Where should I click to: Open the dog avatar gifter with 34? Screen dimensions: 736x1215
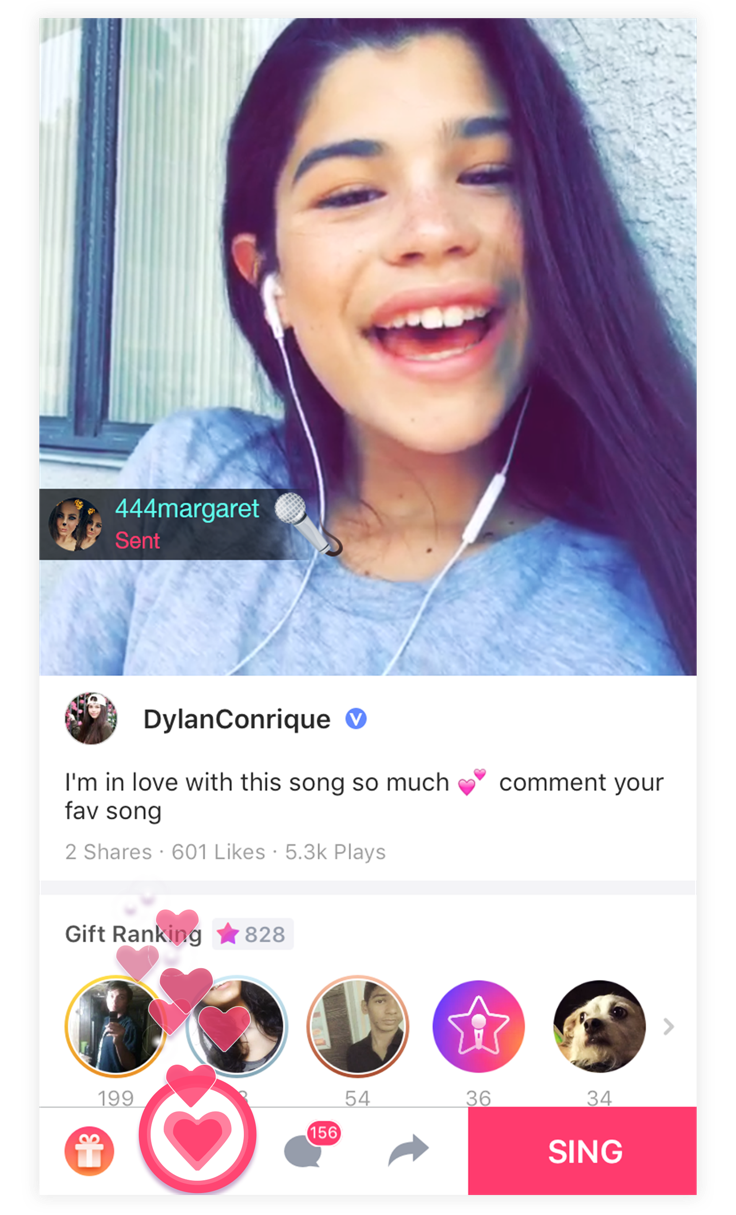pyautogui.click(x=599, y=1026)
